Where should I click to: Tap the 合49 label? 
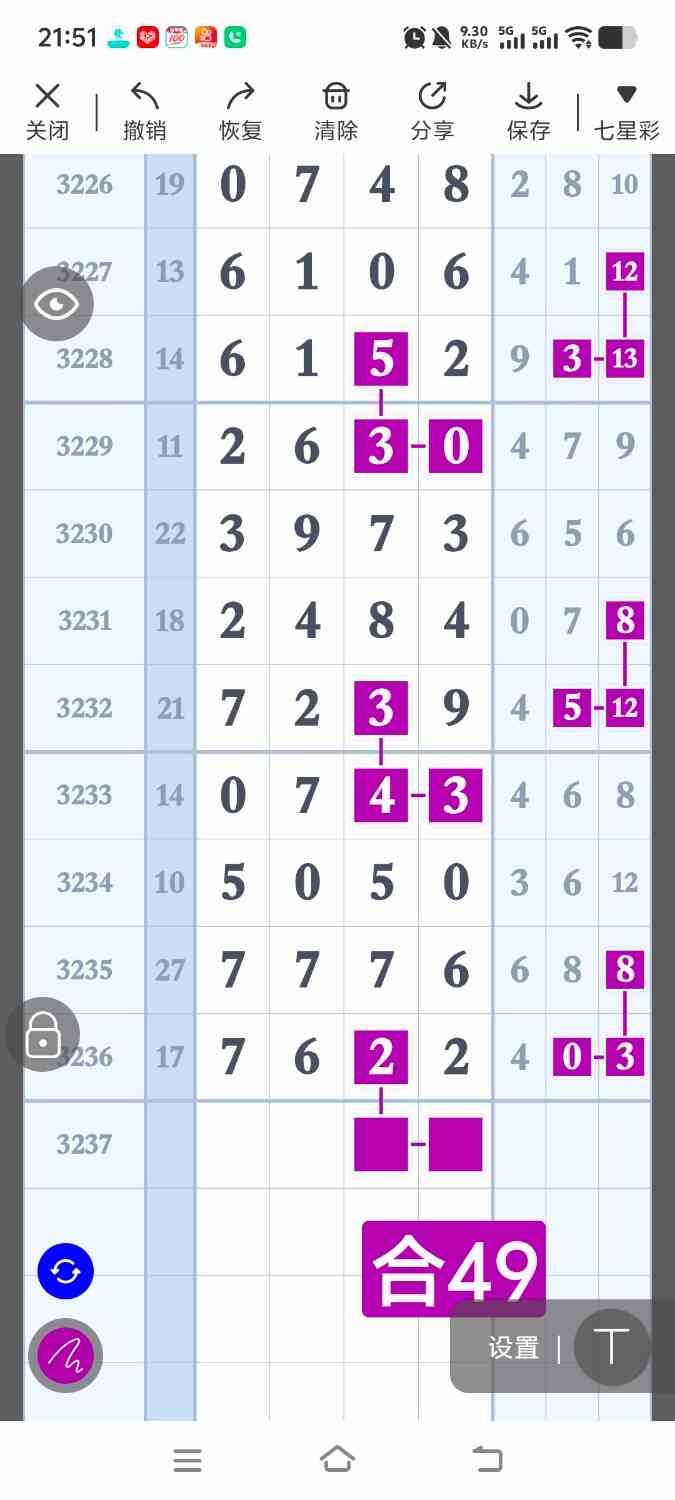pyautogui.click(x=453, y=1269)
